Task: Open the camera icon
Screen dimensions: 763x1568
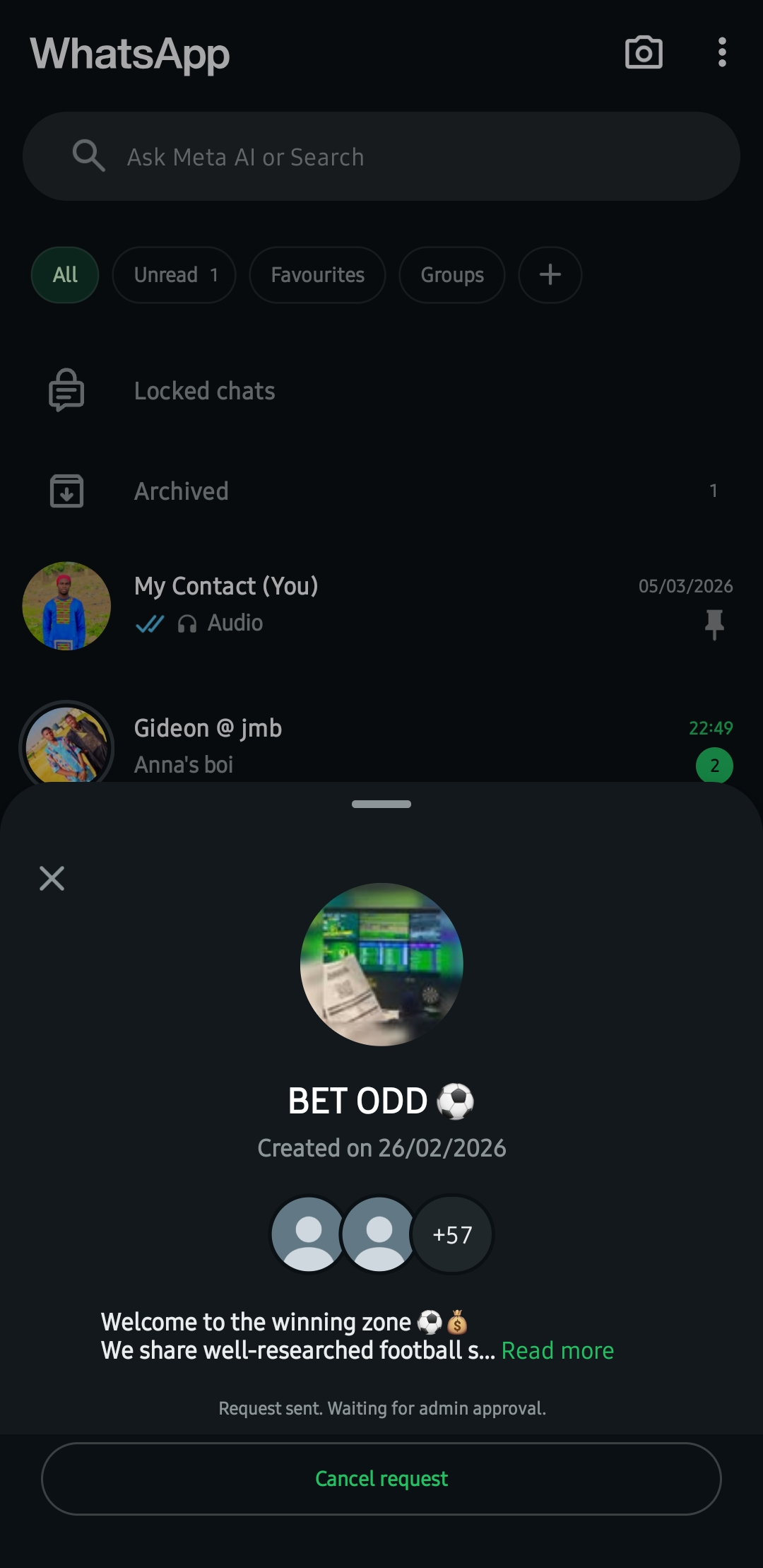Action: 644,53
